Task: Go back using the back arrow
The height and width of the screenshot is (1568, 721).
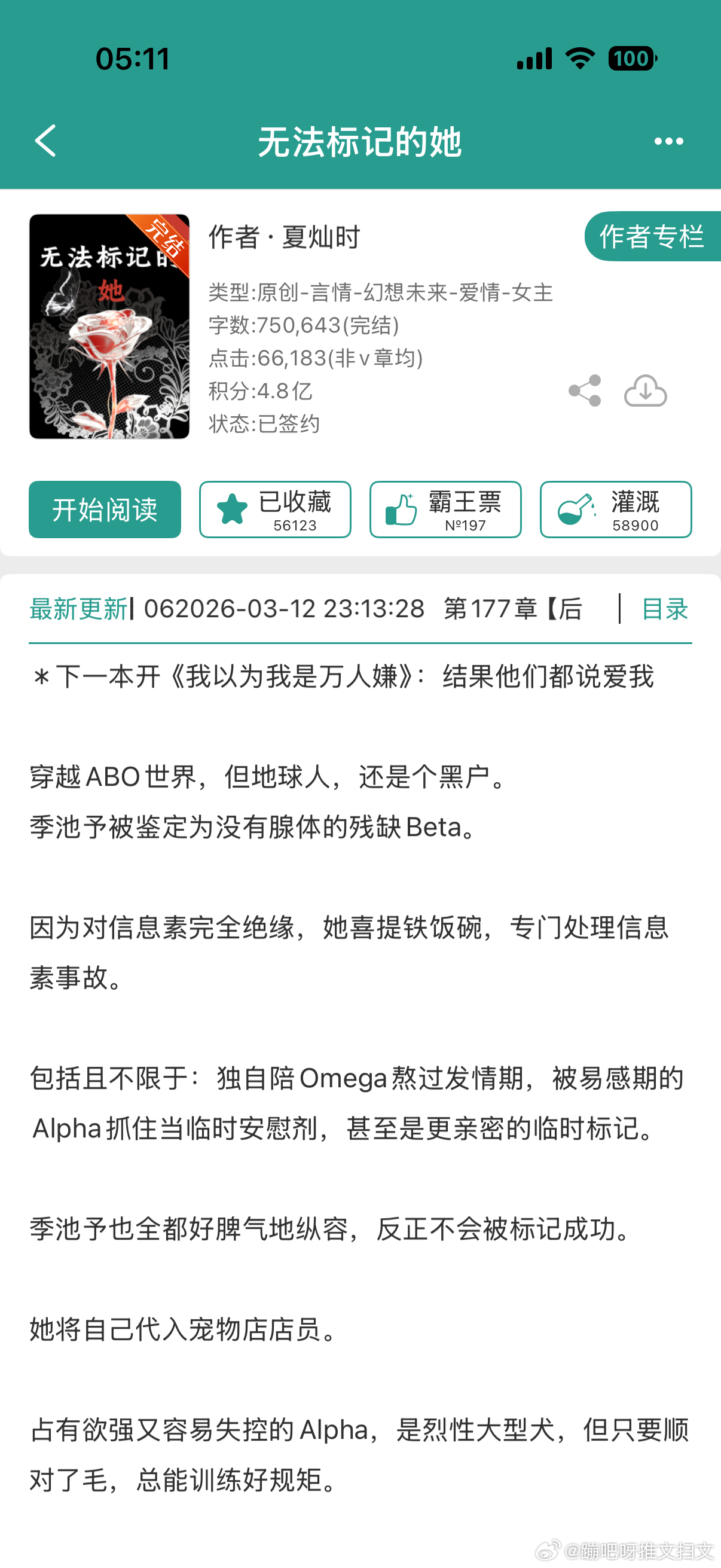Action: [x=45, y=141]
